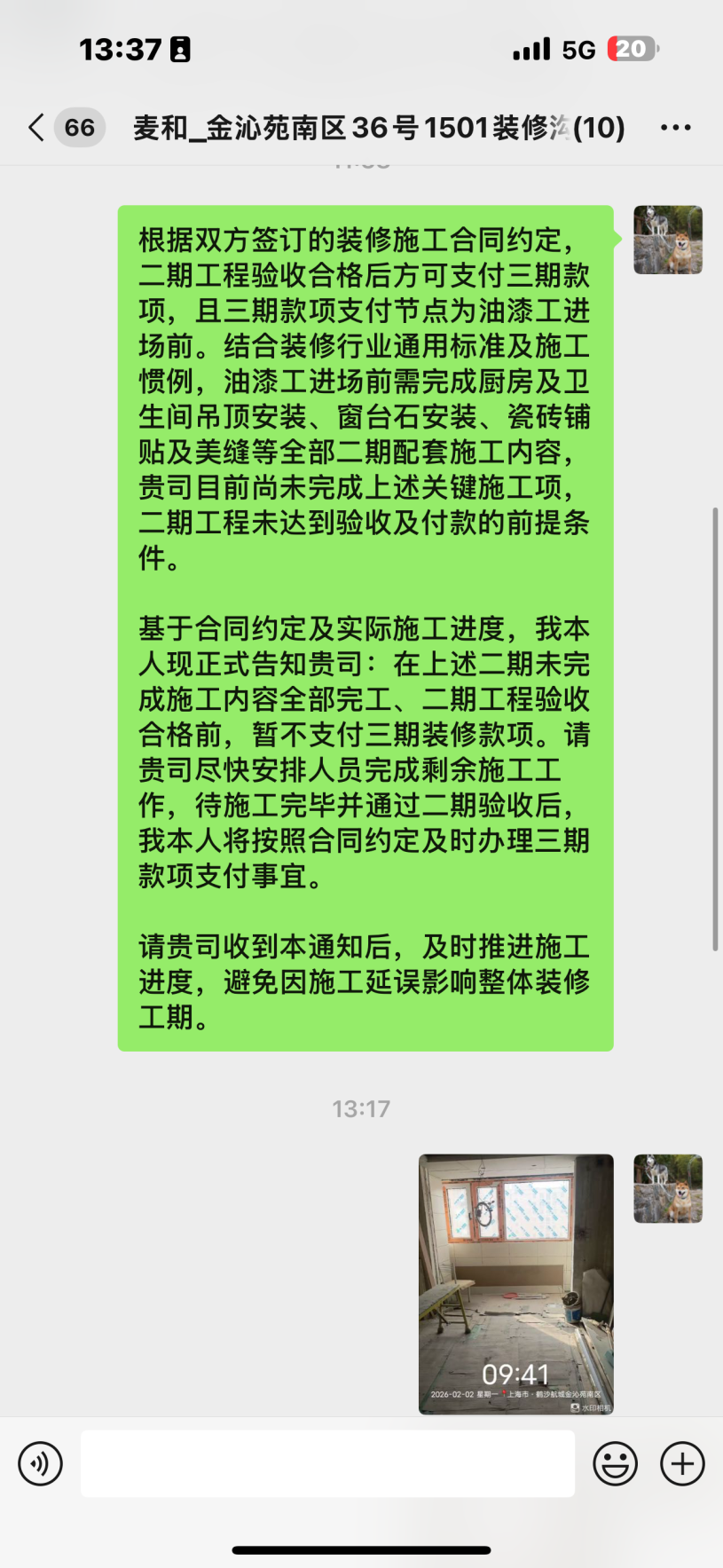Image resolution: width=723 pixels, height=1568 pixels.
Task: Go back to the chat list
Action: click(37, 128)
